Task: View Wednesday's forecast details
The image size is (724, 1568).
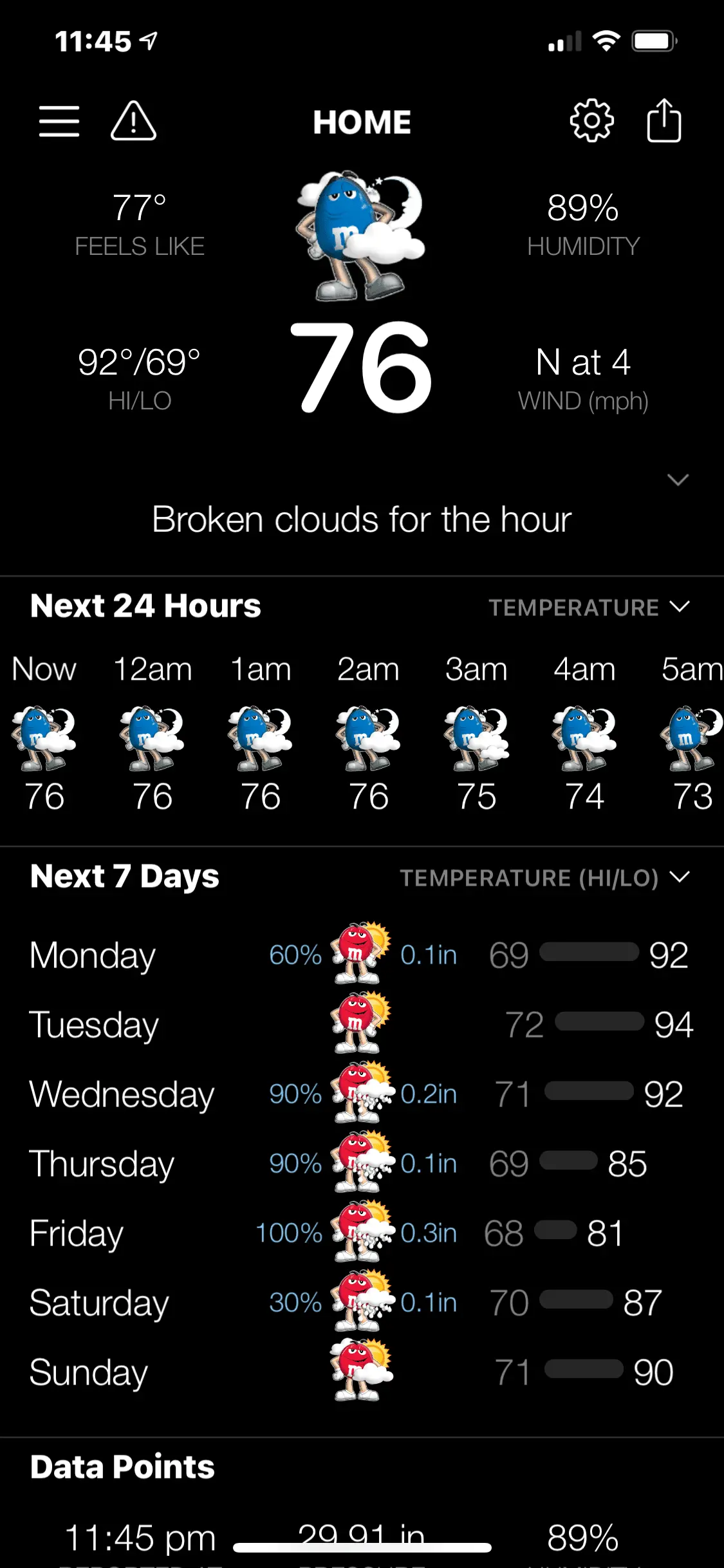Action: (x=360, y=1094)
